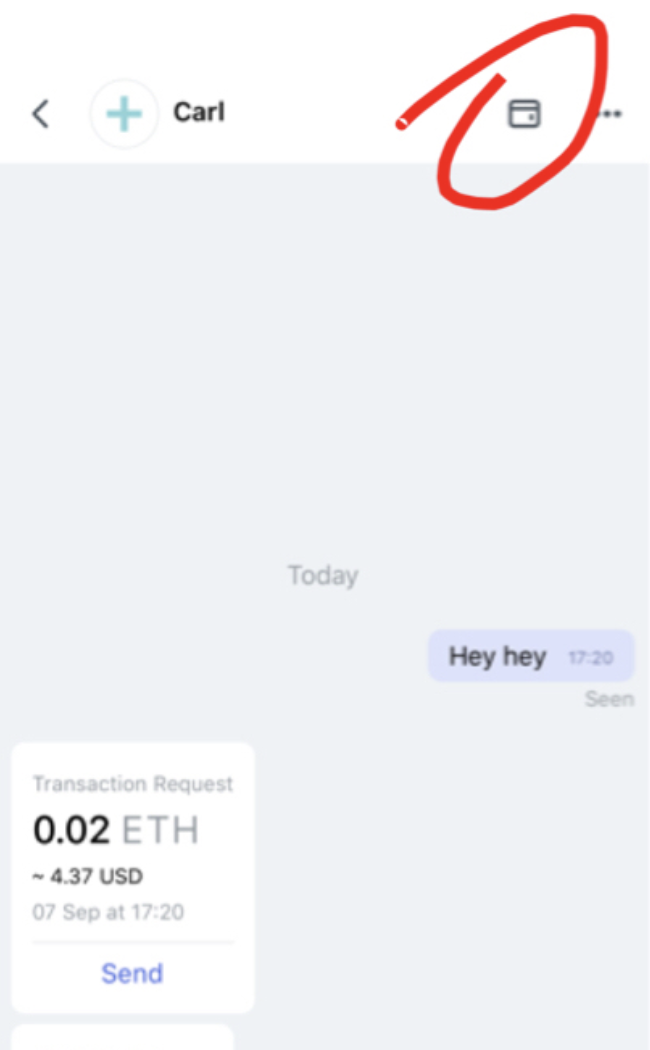Open the three-dot overflow menu
Viewport: 650px width, 1050px height.
611,114
